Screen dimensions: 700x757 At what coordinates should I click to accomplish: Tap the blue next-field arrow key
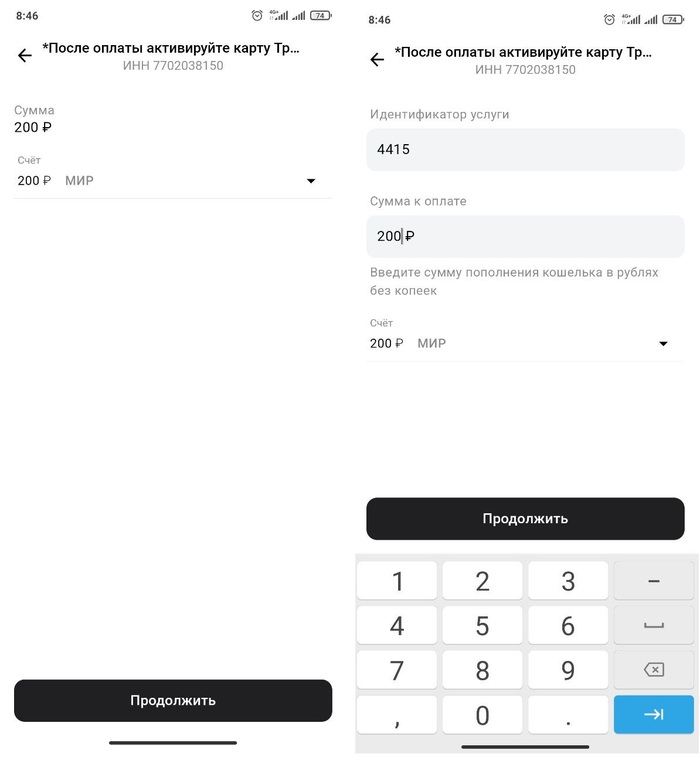coord(654,715)
